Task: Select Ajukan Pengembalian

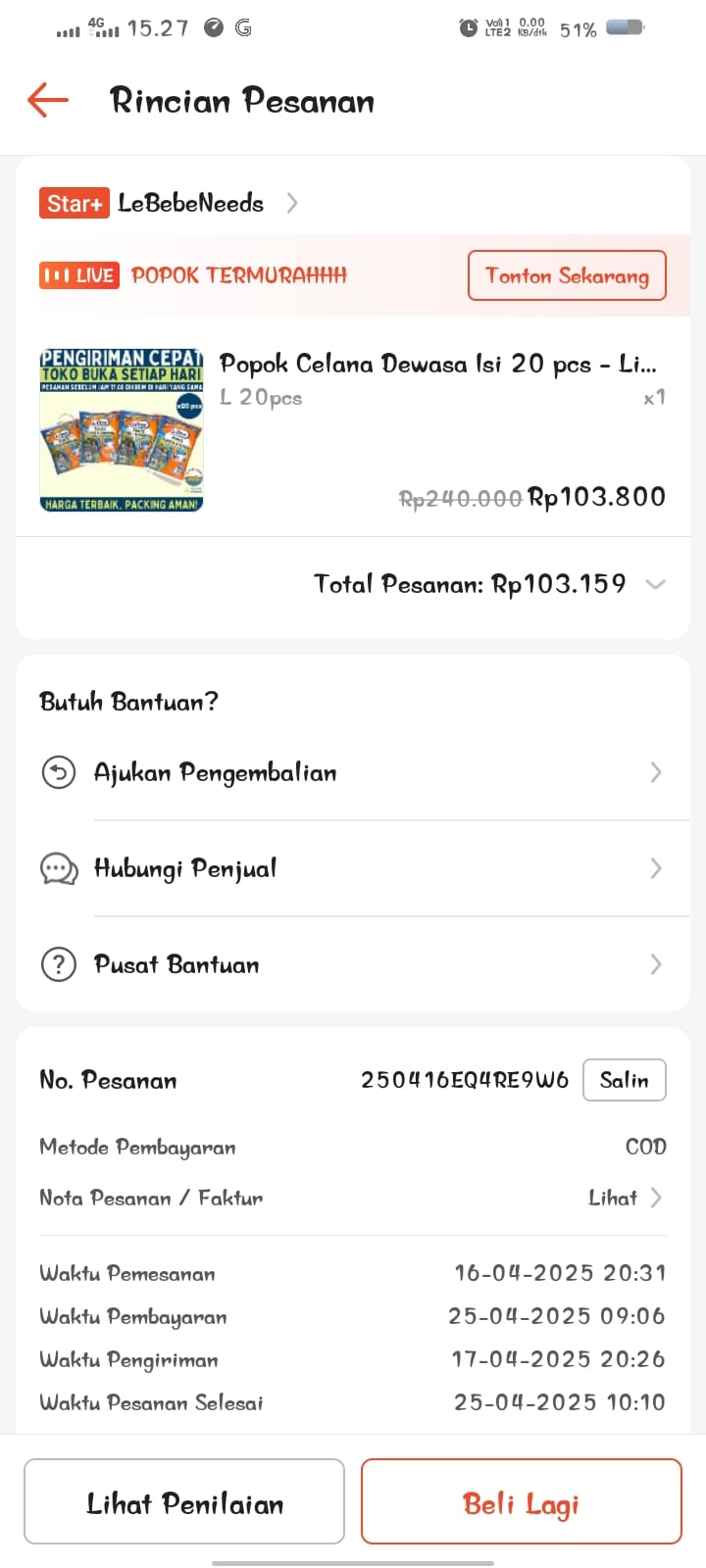Action: [x=353, y=772]
